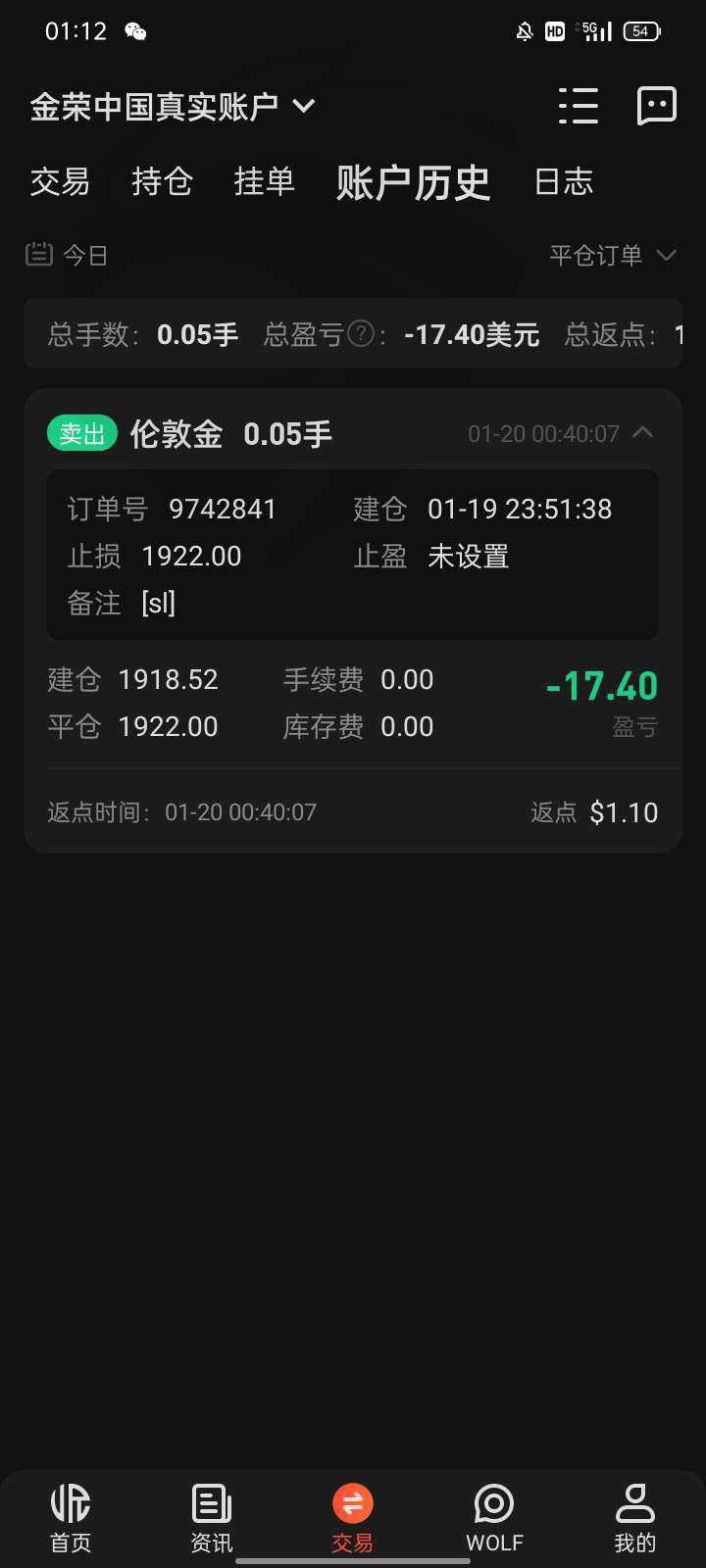Show the 总盈亏 help question mark

coord(361,335)
